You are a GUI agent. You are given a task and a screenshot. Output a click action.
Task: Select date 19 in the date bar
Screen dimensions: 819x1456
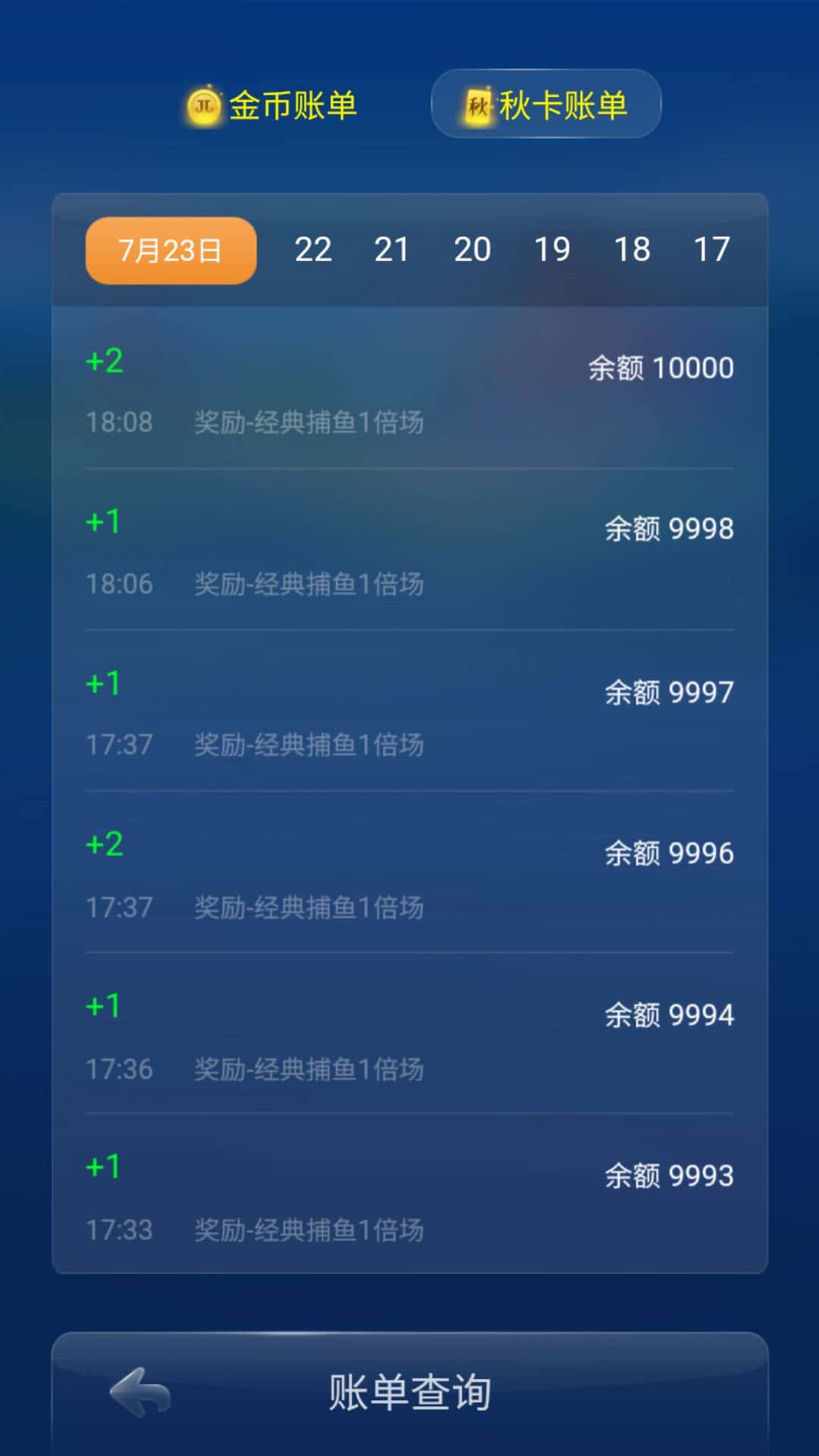coord(552,249)
